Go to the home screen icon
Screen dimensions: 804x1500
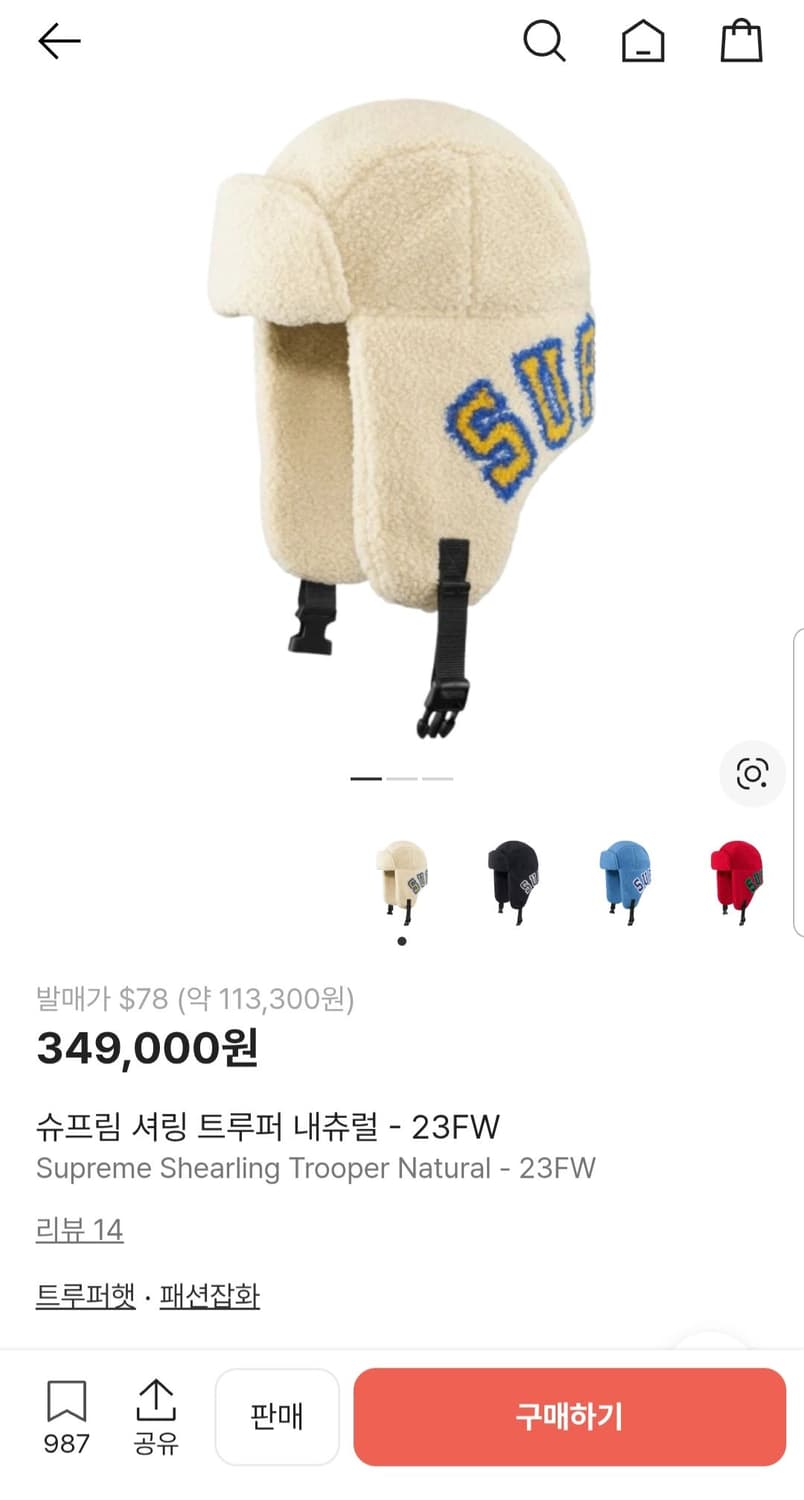pos(643,41)
